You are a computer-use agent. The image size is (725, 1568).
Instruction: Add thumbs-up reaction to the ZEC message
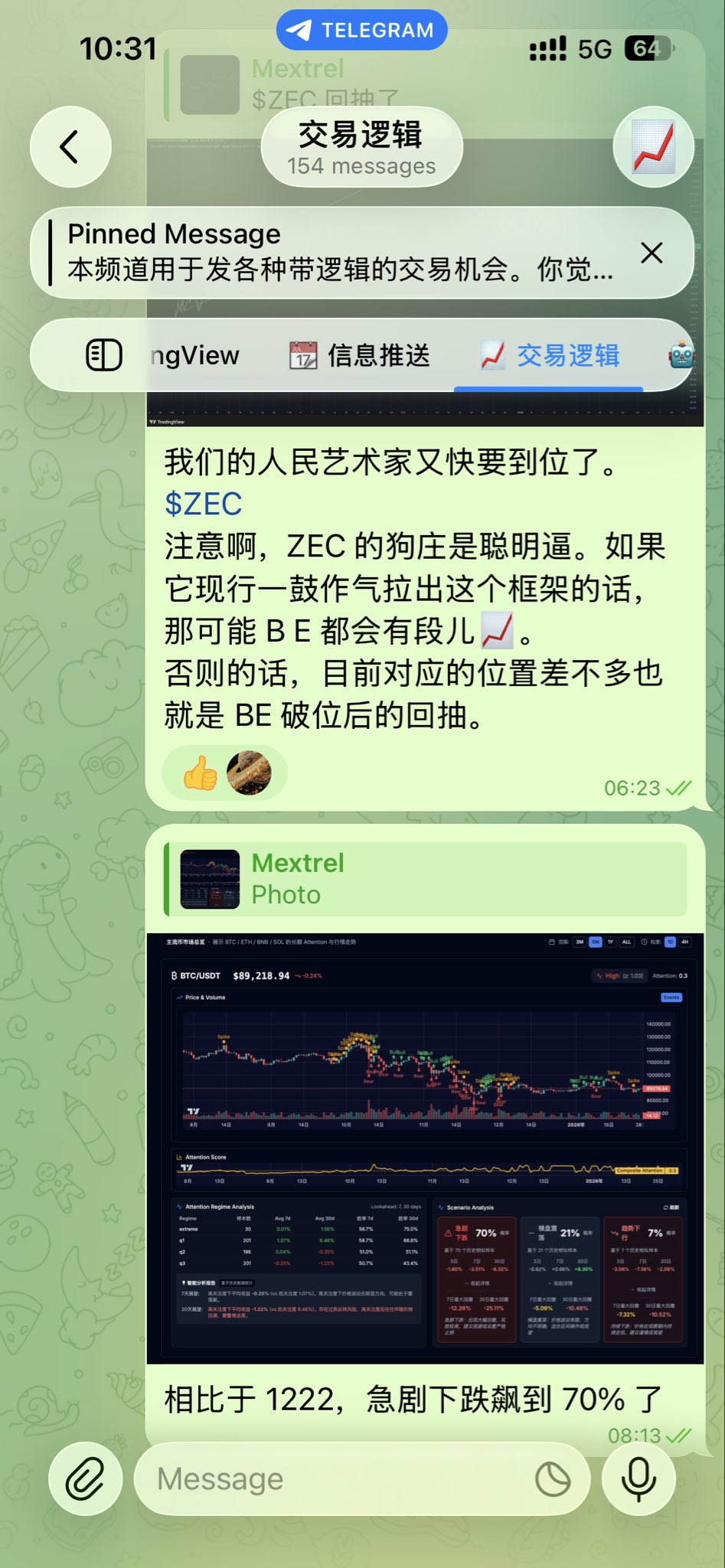[x=200, y=773]
